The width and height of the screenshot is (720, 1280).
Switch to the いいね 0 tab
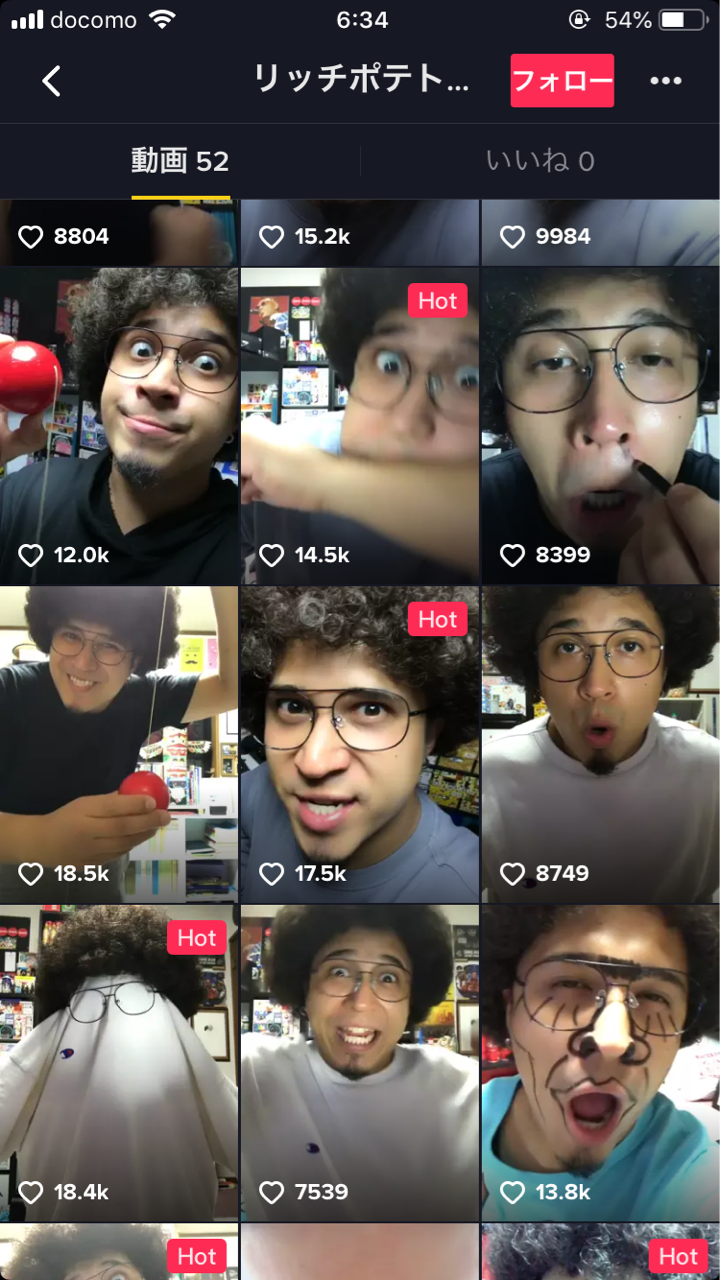coord(540,161)
